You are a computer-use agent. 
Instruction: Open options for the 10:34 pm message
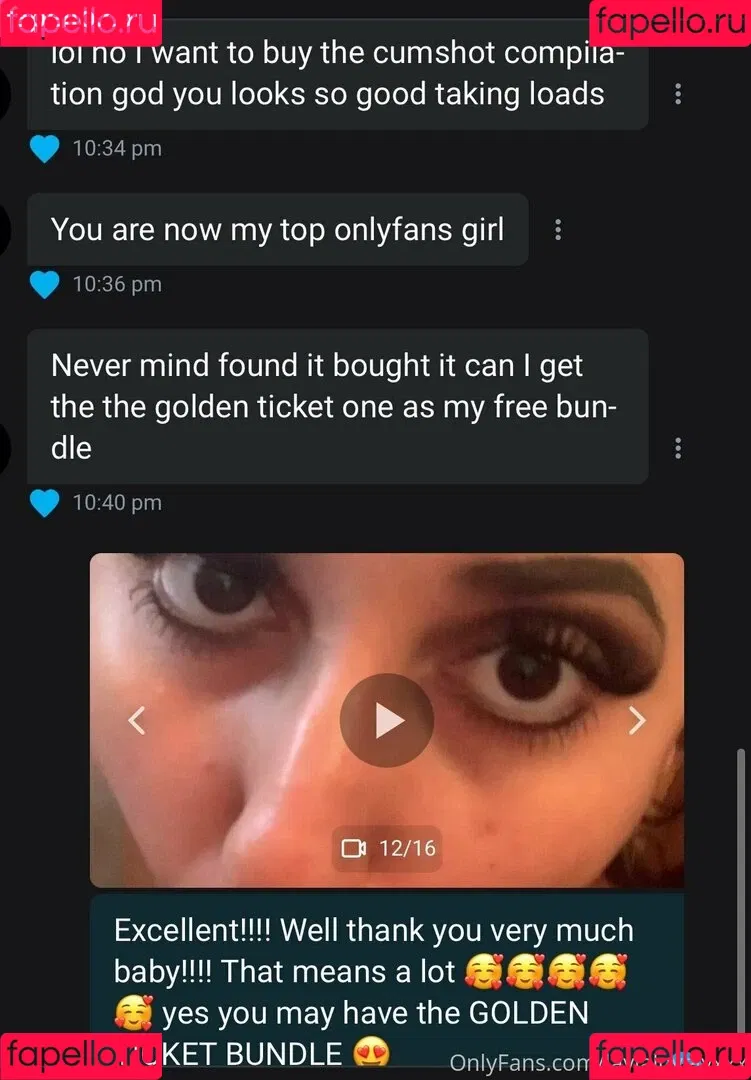point(678,94)
